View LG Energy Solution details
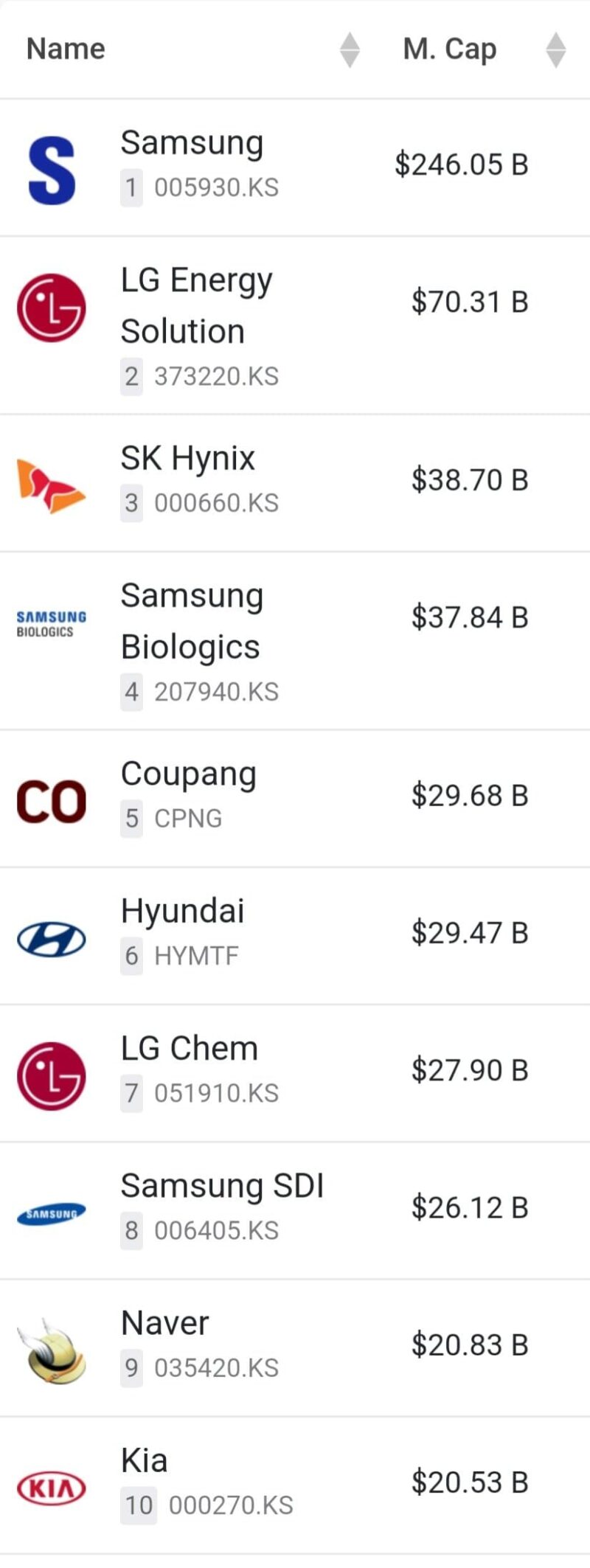590x1568 pixels. click(x=196, y=305)
